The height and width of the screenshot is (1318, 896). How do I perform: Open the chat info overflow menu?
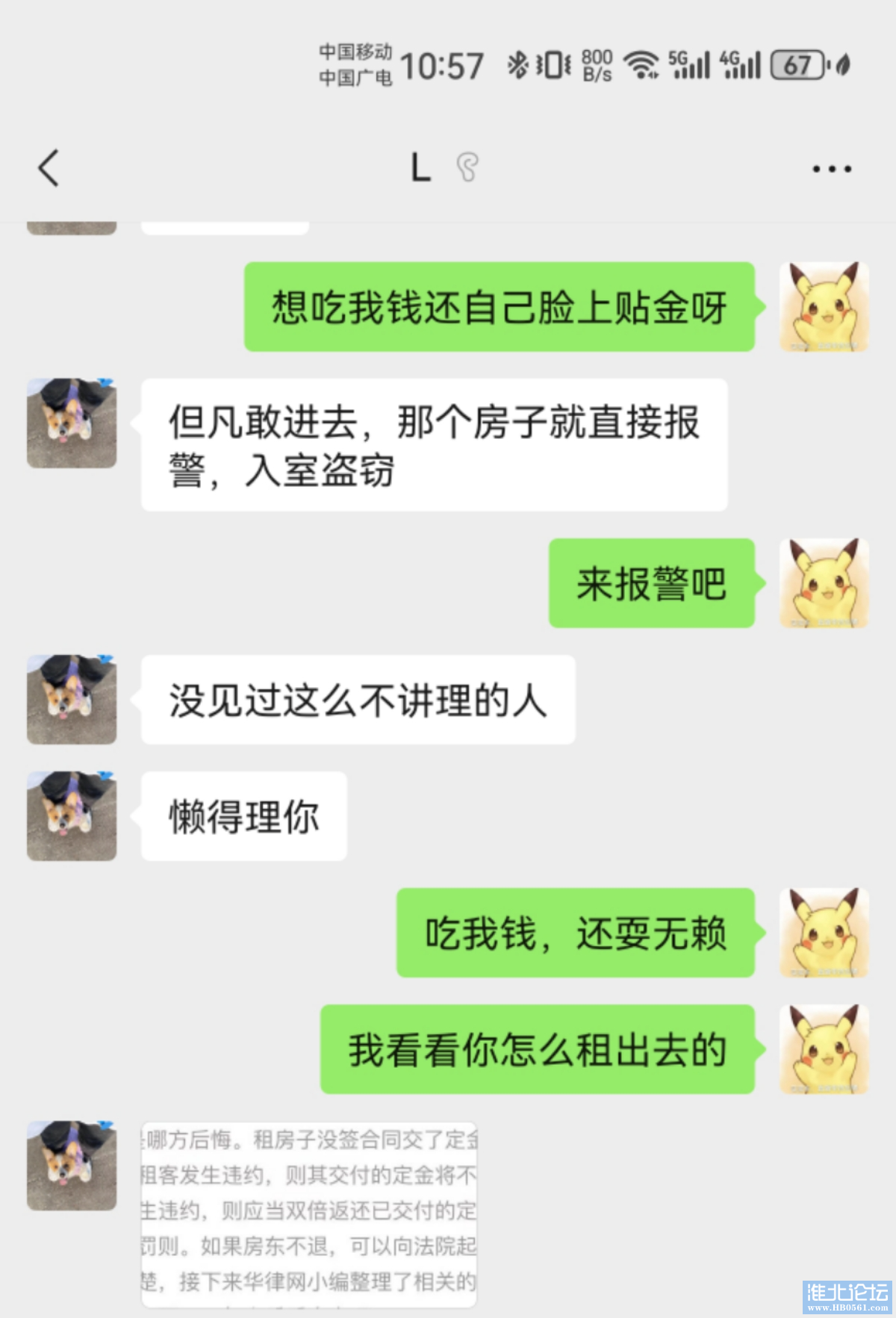coord(831,169)
